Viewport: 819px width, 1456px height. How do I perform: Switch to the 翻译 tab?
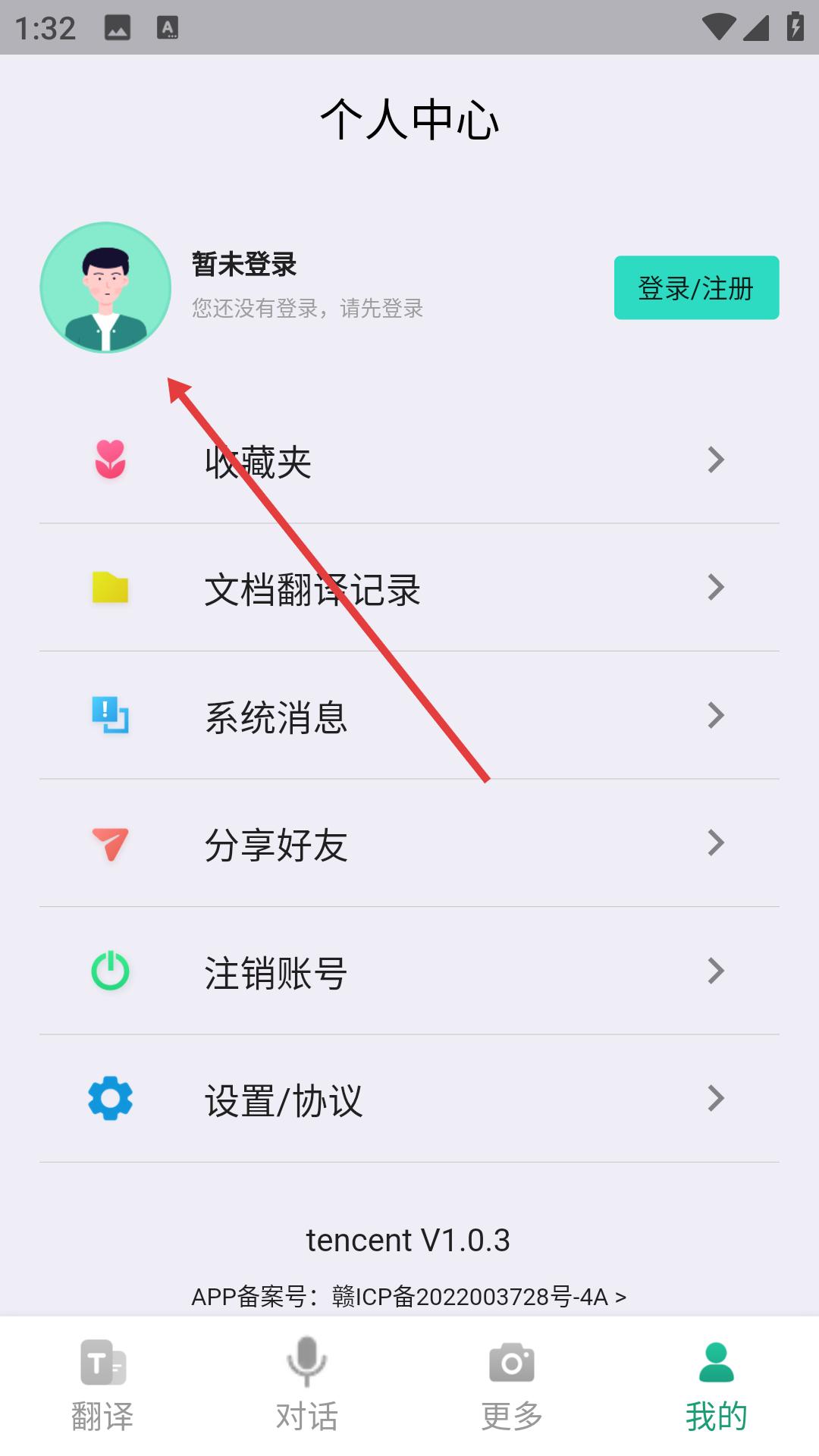[x=102, y=1385]
